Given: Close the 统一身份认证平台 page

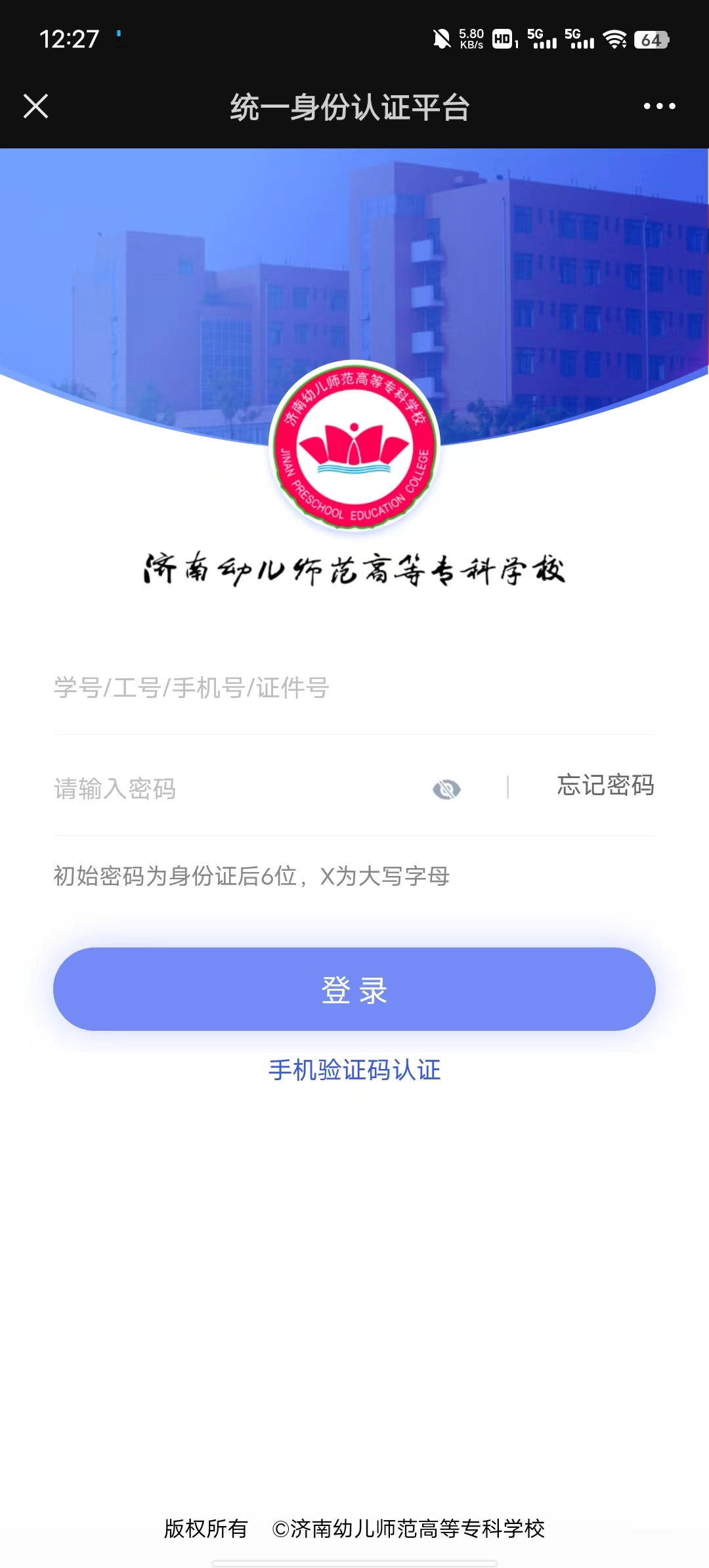Looking at the screenshot, I should (x=36, y=106).
